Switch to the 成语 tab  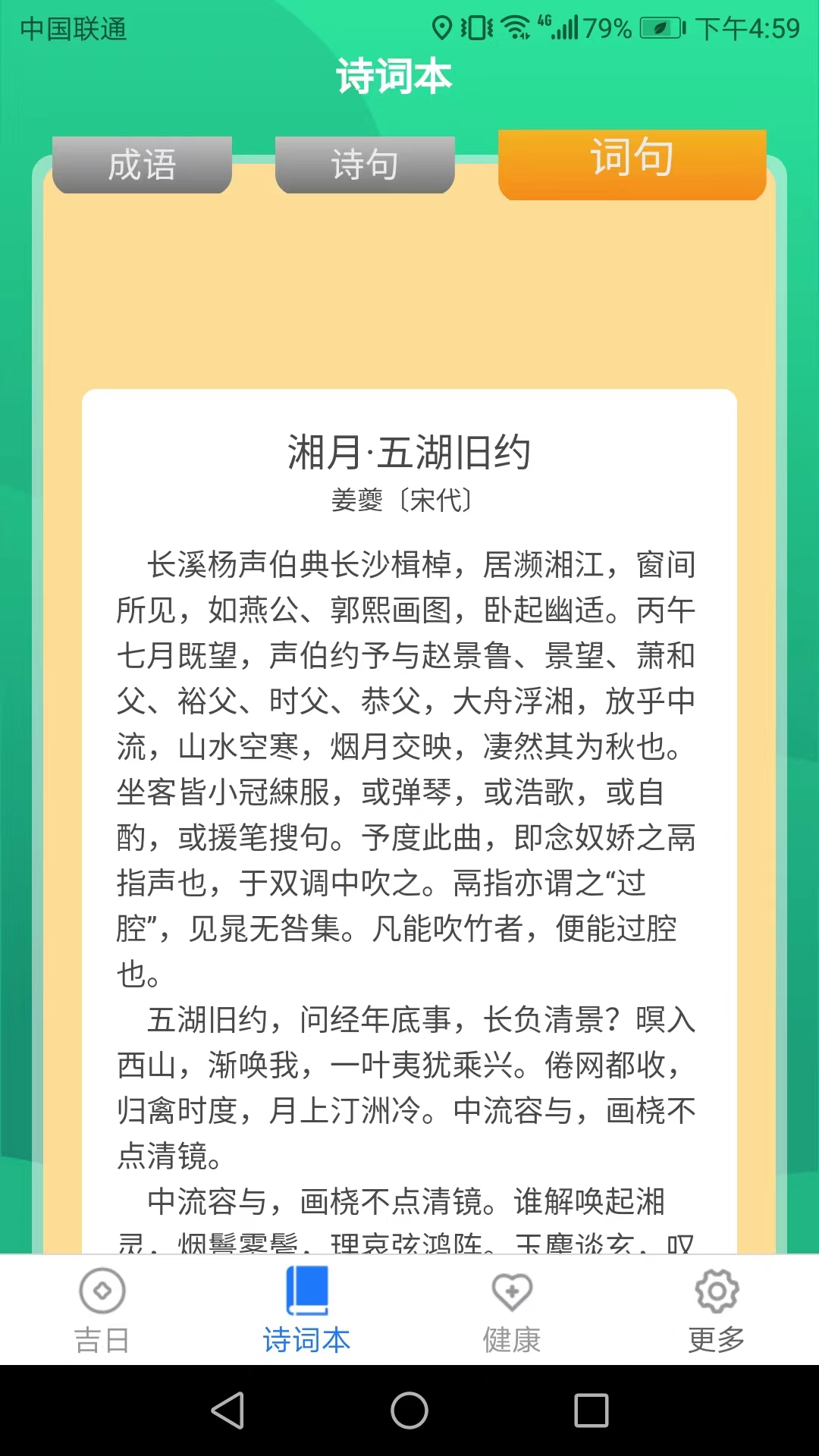(142, 165)
